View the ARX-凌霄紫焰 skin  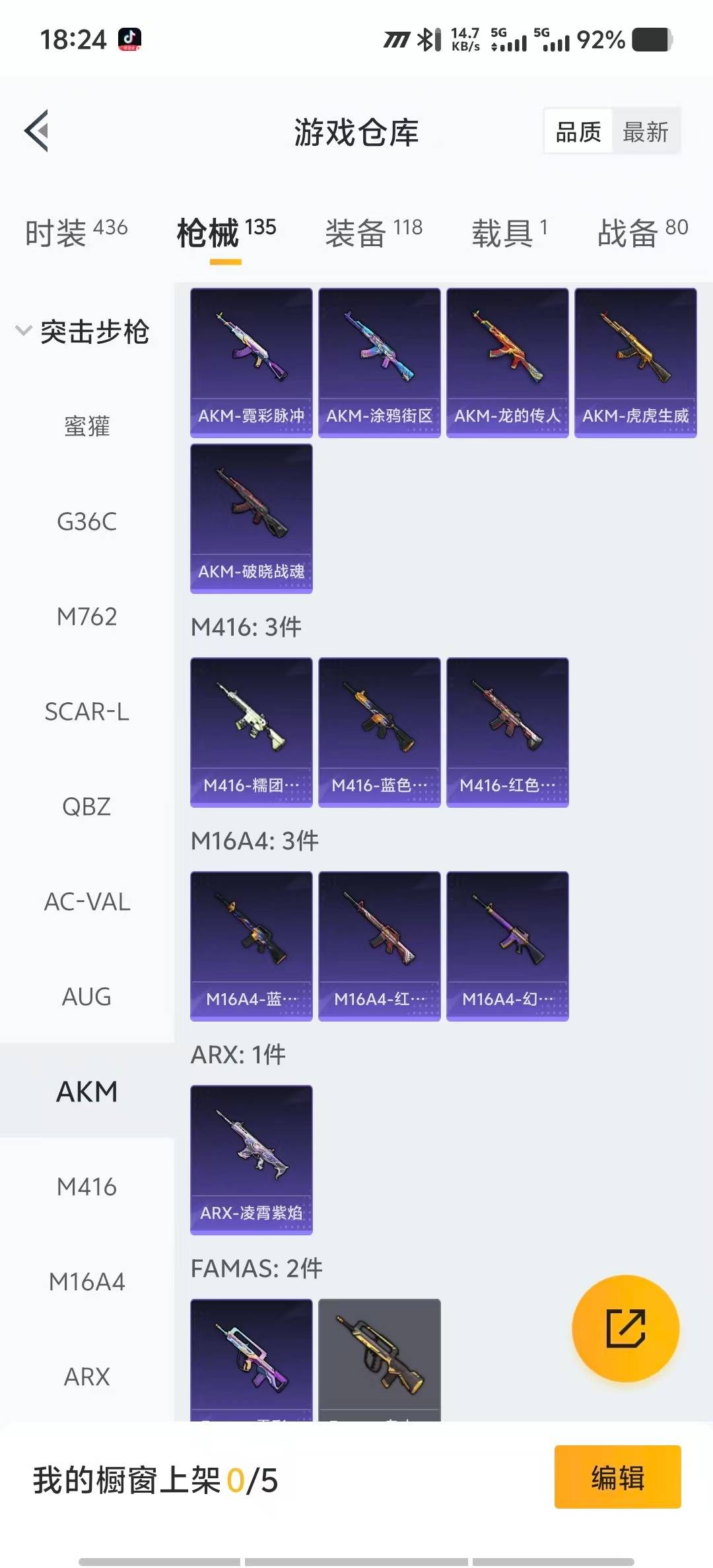[x=251, y=1160]
